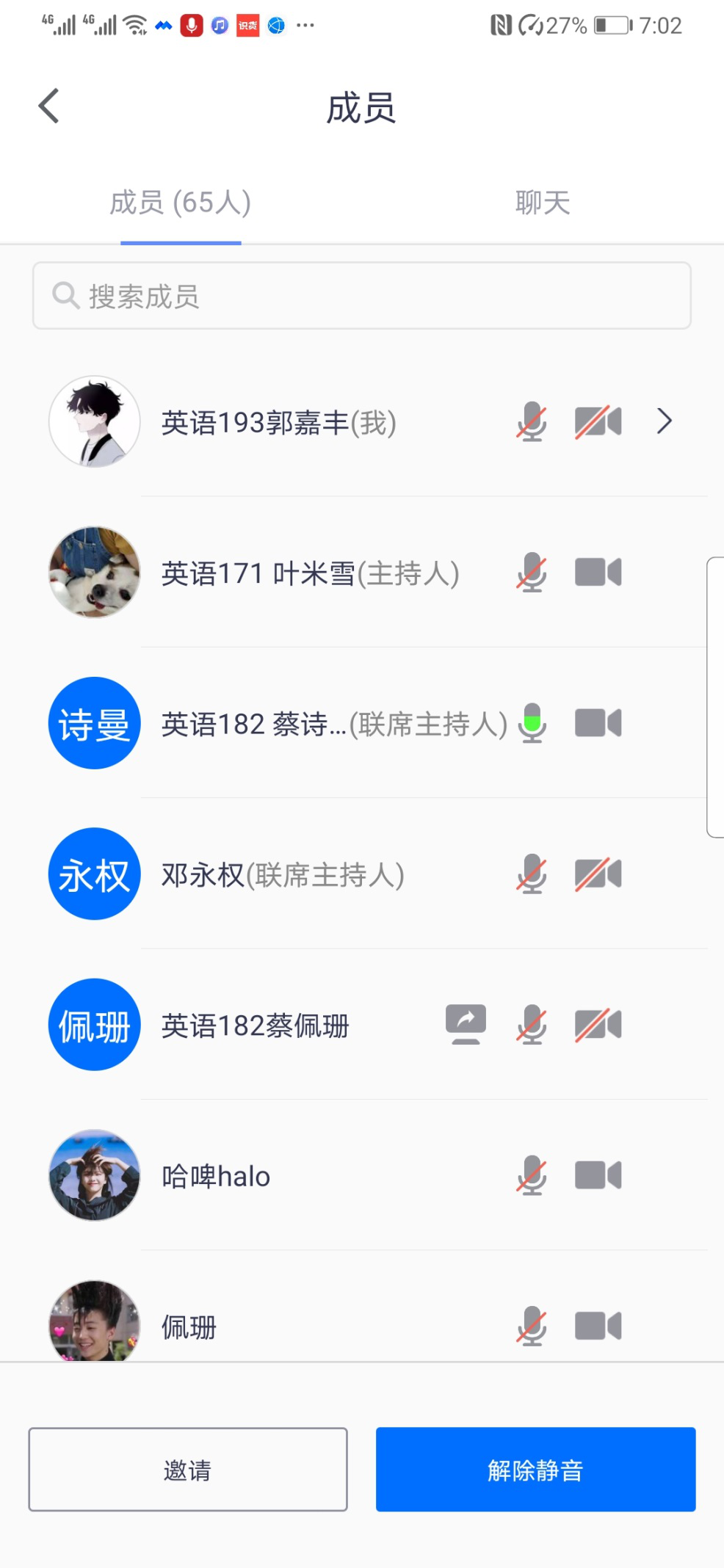
Task: Tap 解除静音 to unmute
Action: pyautogui.click(x=536, y=1470)
